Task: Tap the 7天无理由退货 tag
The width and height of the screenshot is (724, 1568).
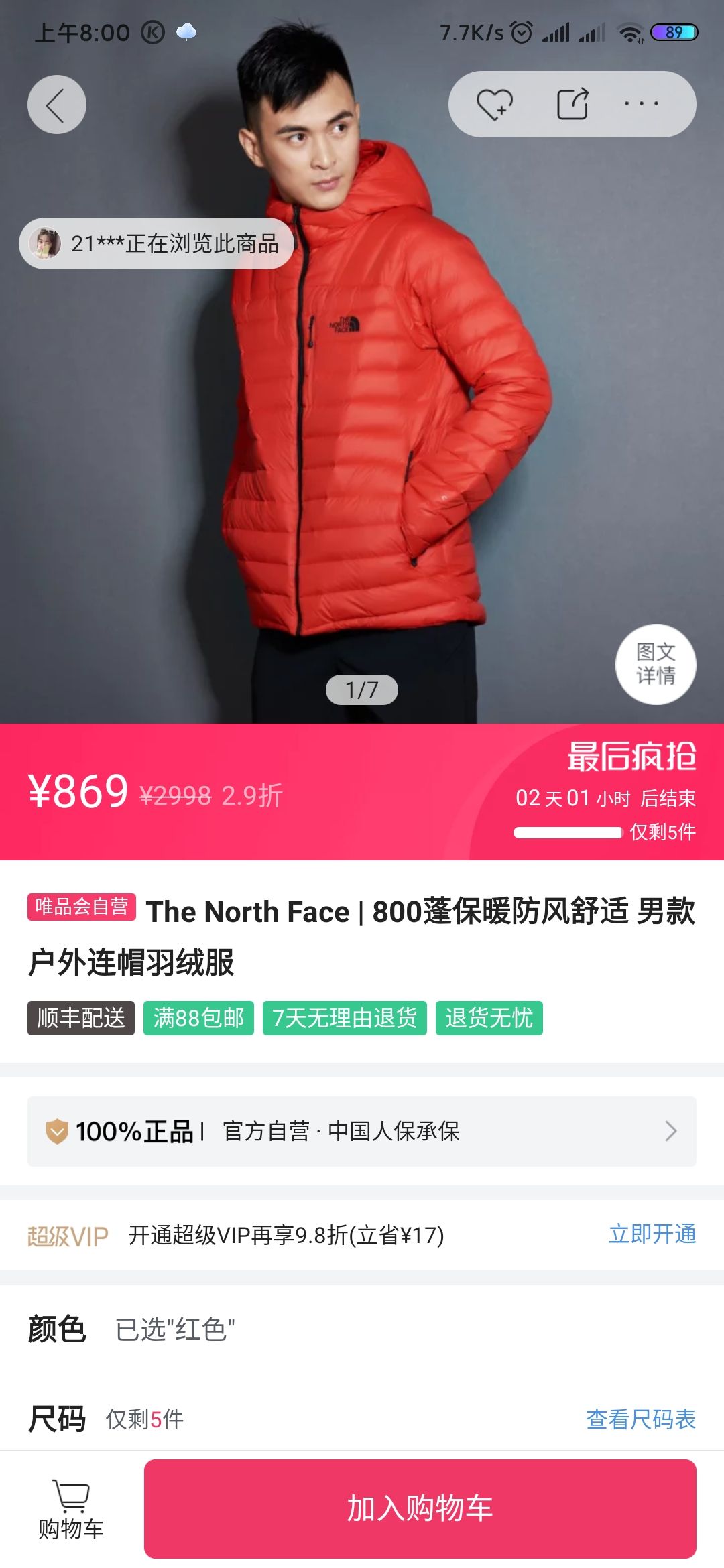Action: 345,1017
